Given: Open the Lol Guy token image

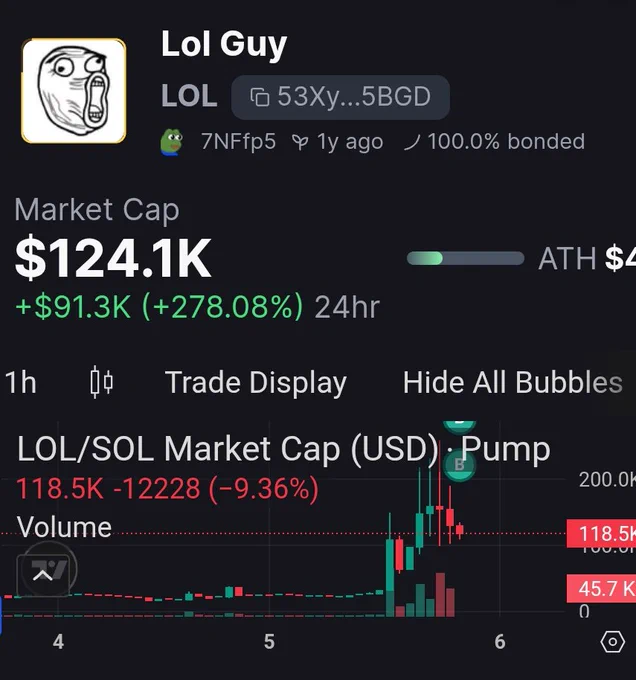Looking at the screenshot, I should coord(74,91).
